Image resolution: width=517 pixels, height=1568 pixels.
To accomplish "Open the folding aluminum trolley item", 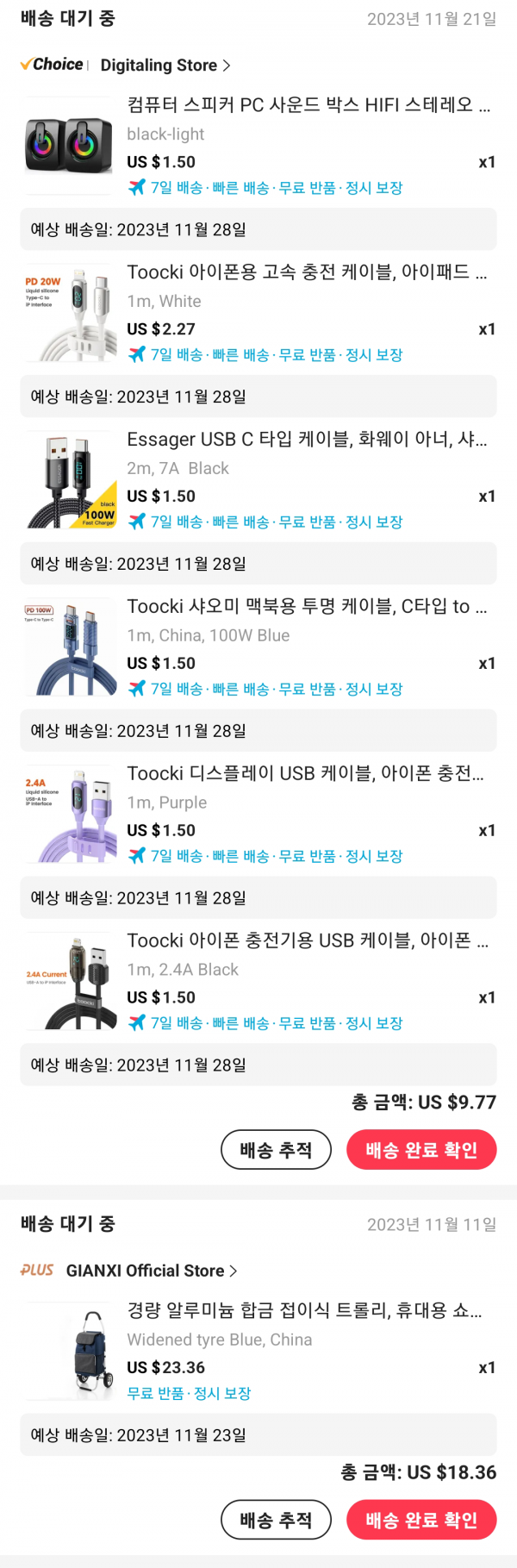I will 302,1311.
